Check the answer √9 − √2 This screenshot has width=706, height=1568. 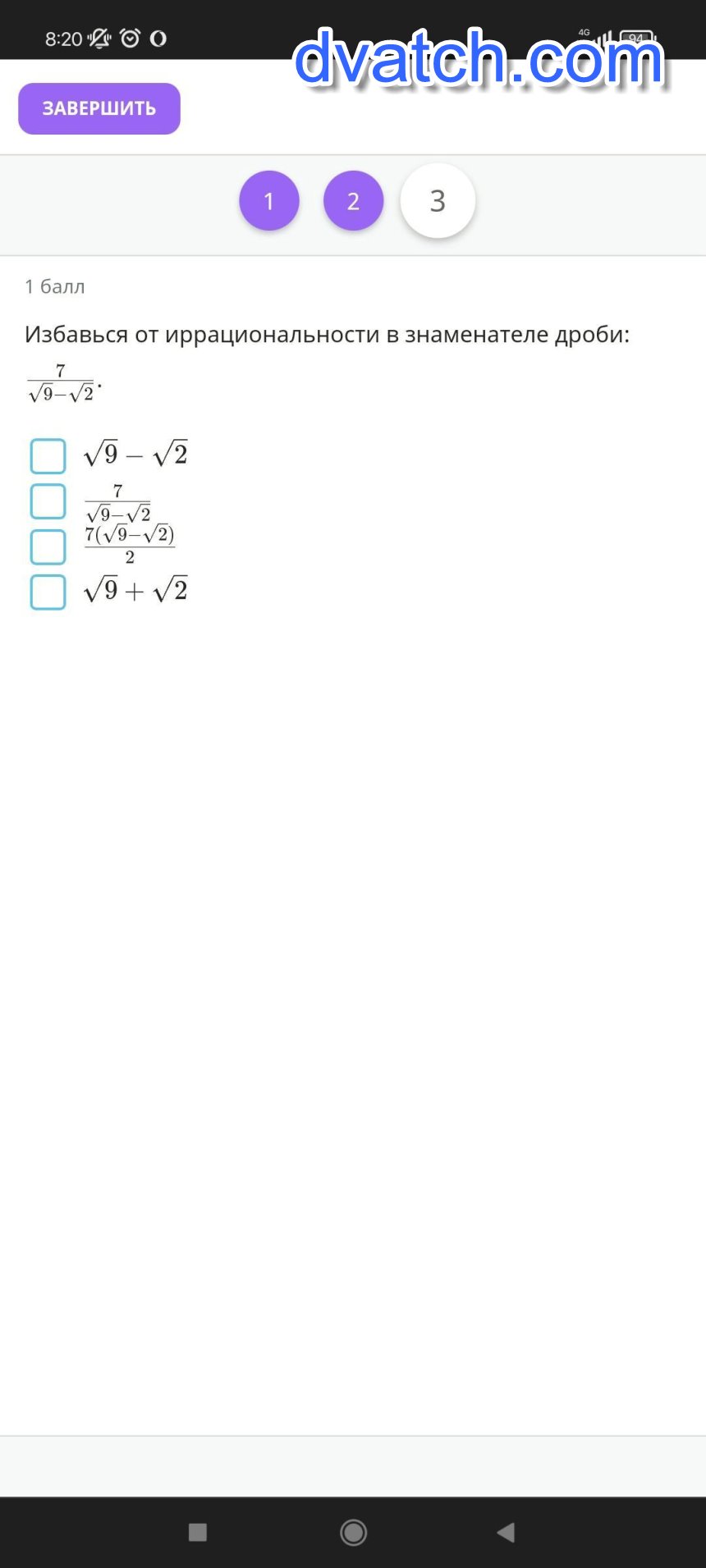[x=48, y=456]
